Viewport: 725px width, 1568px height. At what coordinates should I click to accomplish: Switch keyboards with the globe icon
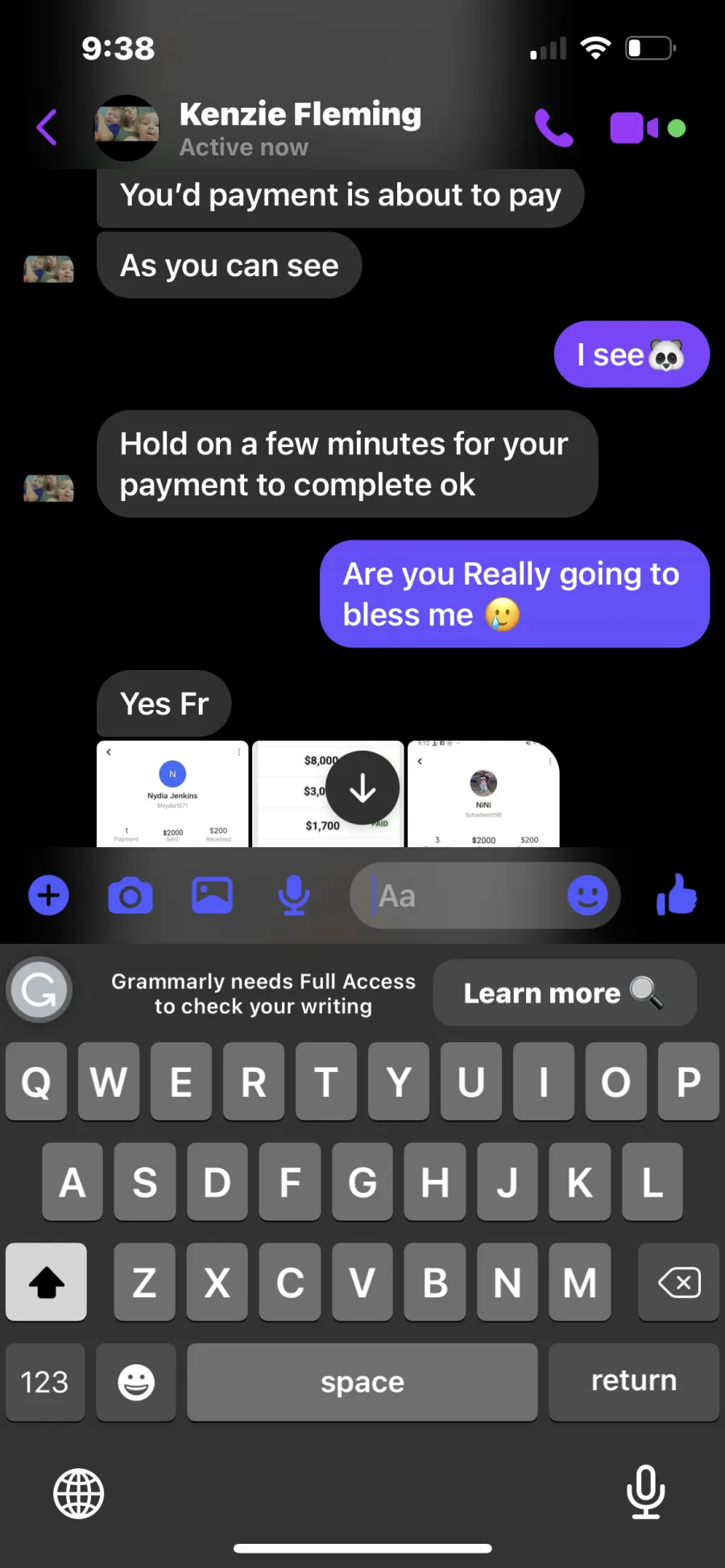click(x=79, y=1493)
